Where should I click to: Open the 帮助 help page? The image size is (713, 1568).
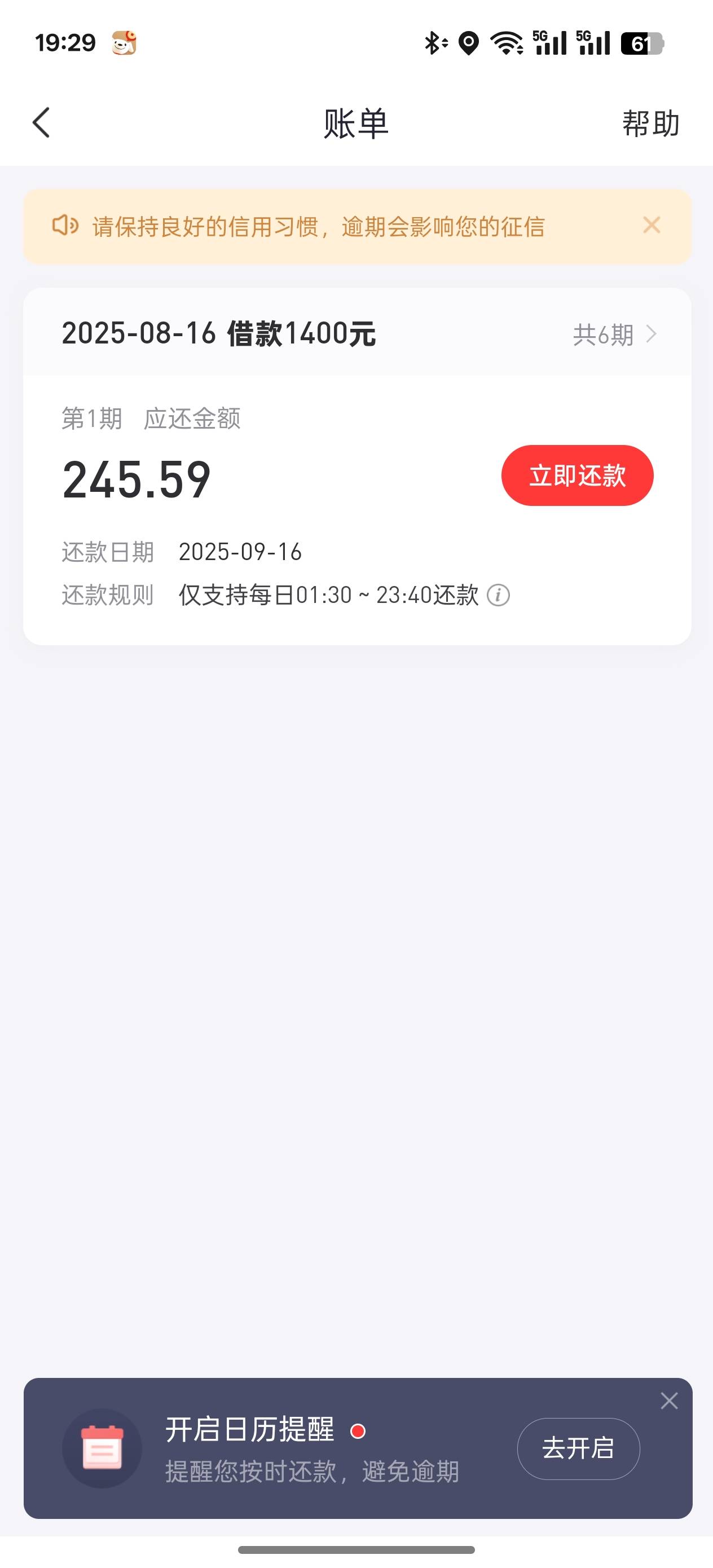pyautogui.click(x=650, y=124)
